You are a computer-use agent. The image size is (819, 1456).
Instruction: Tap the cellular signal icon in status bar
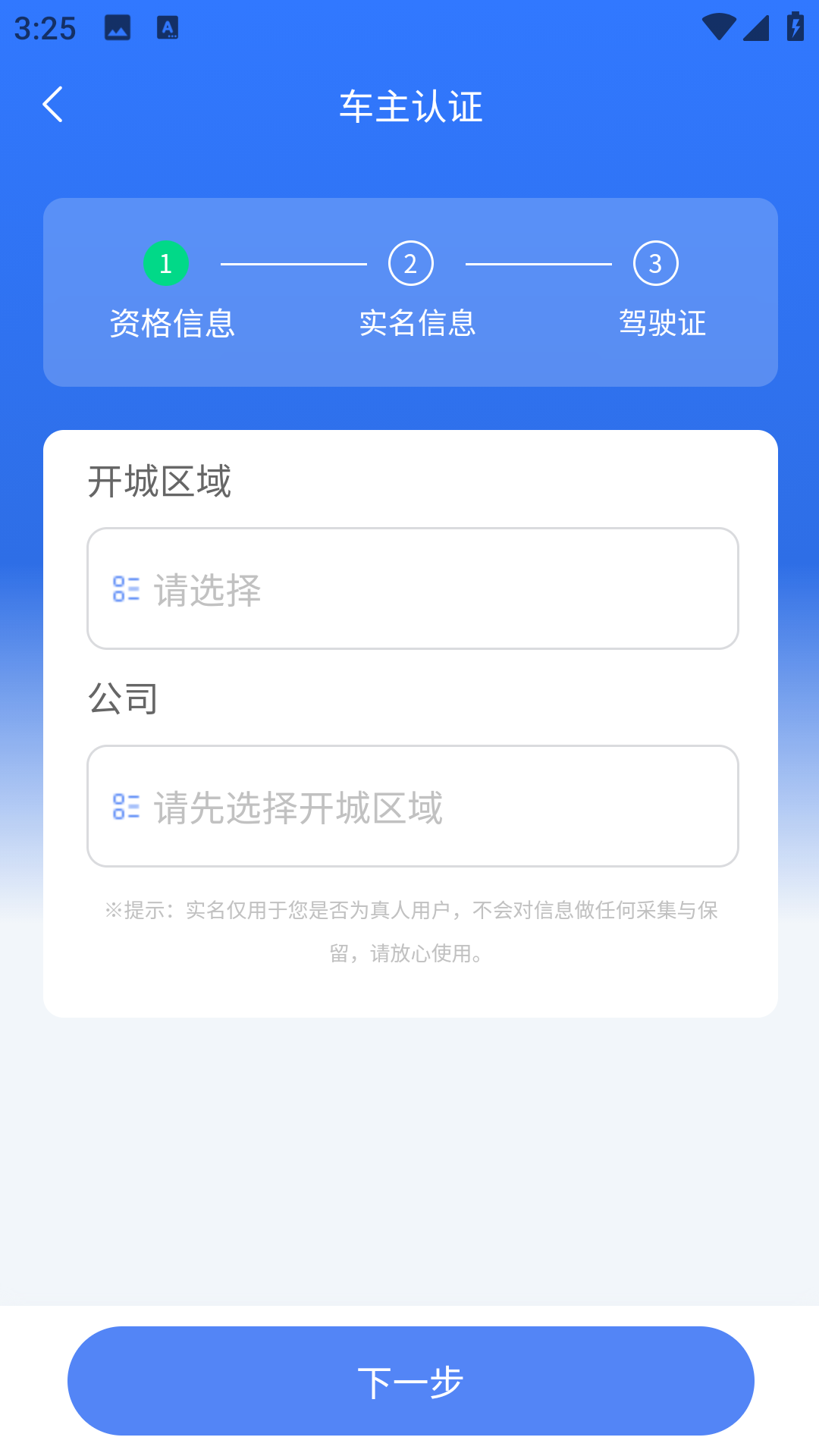(x=756, y=27)
